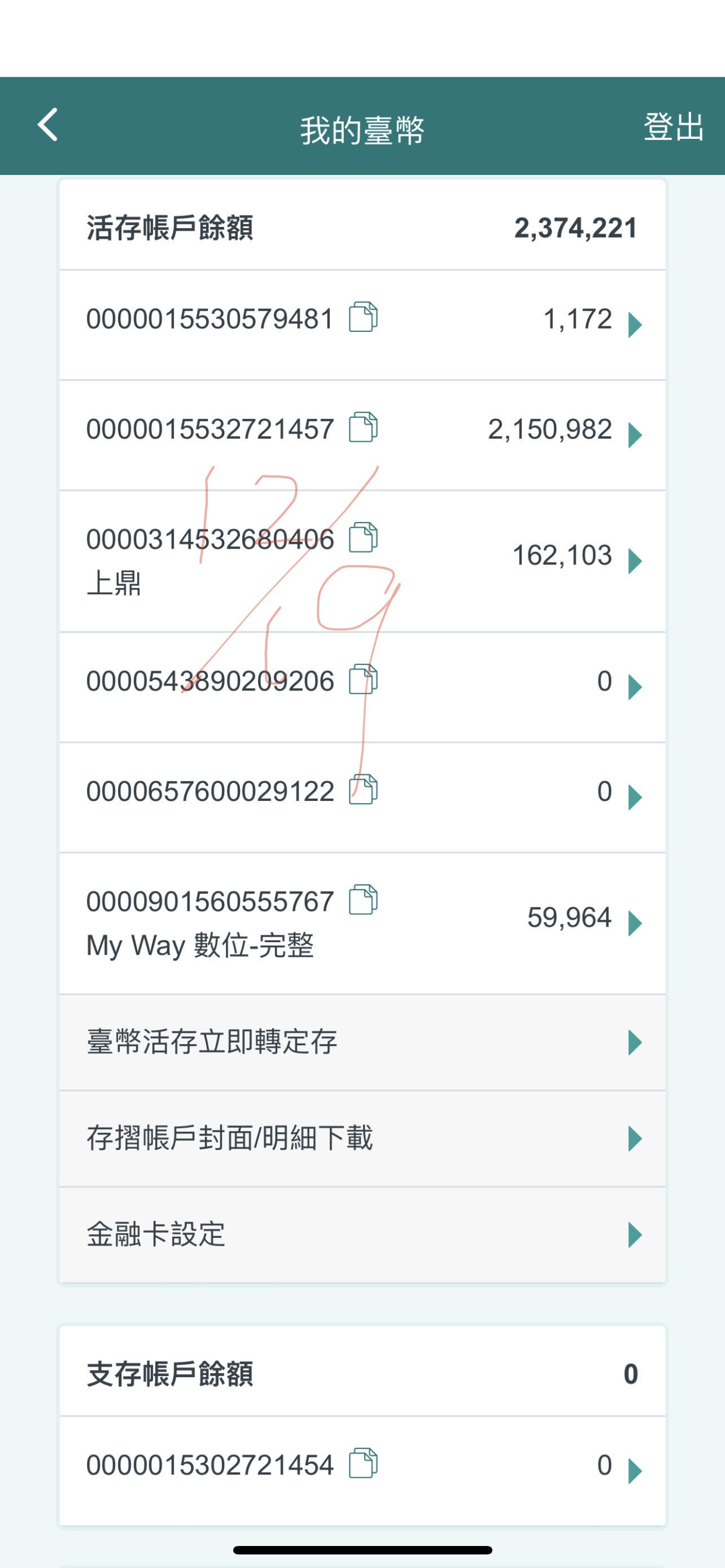Open checking account 0000015302721454 details
The width and height of the screenshot is (725, 1568).
tap(635, 1470)
